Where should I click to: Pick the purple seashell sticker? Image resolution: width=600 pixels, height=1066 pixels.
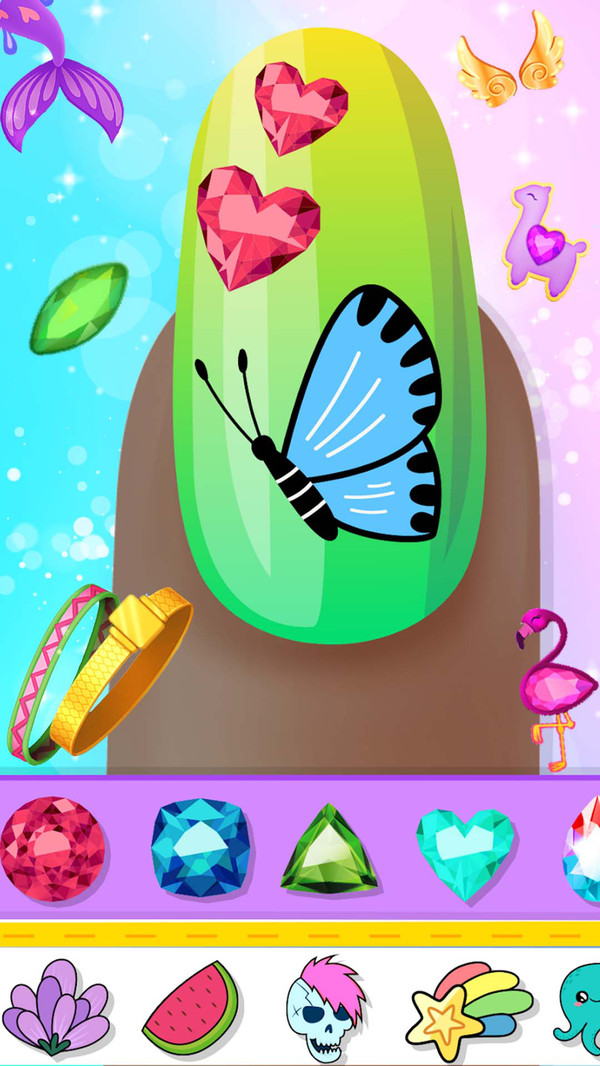[57, 1006]
